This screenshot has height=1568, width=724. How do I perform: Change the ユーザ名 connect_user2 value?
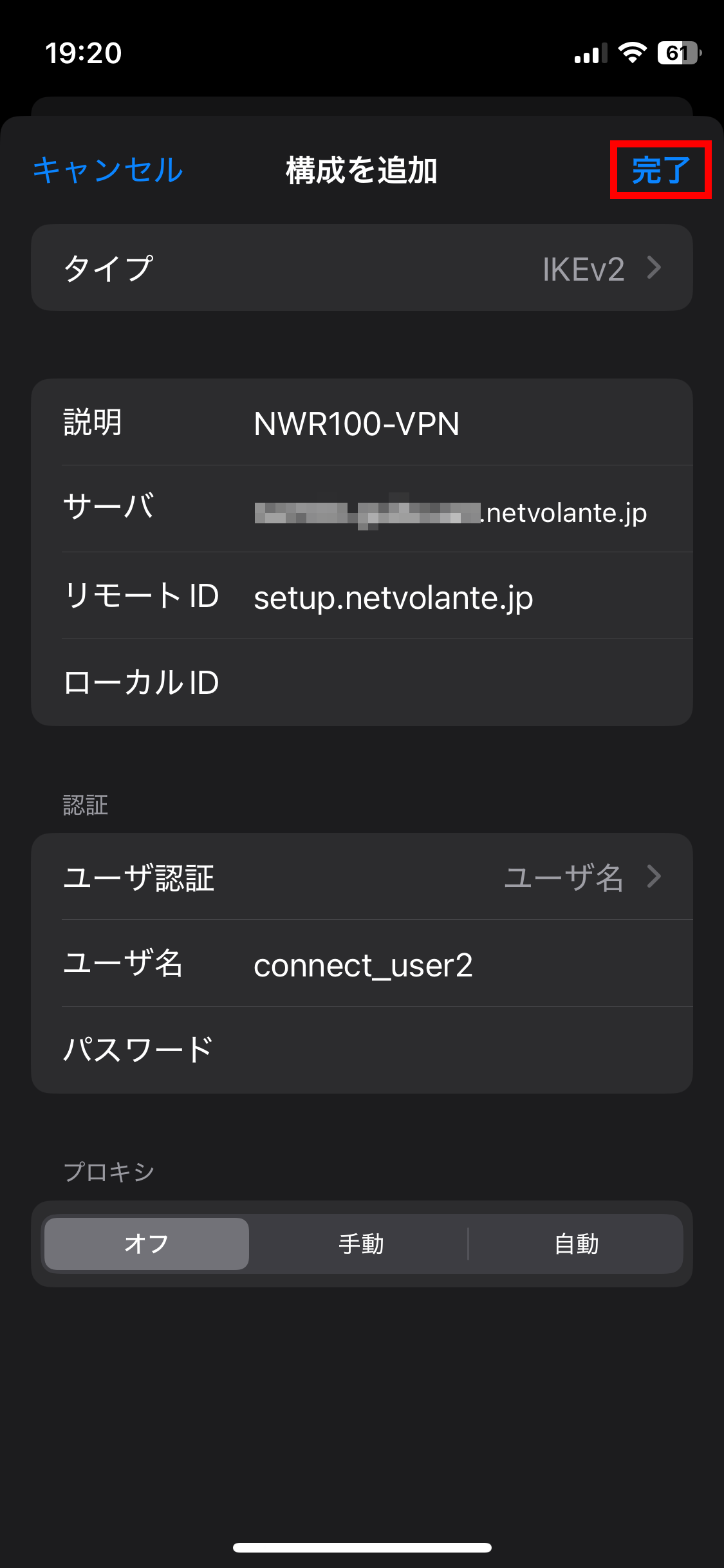click(x=364, y=965)
